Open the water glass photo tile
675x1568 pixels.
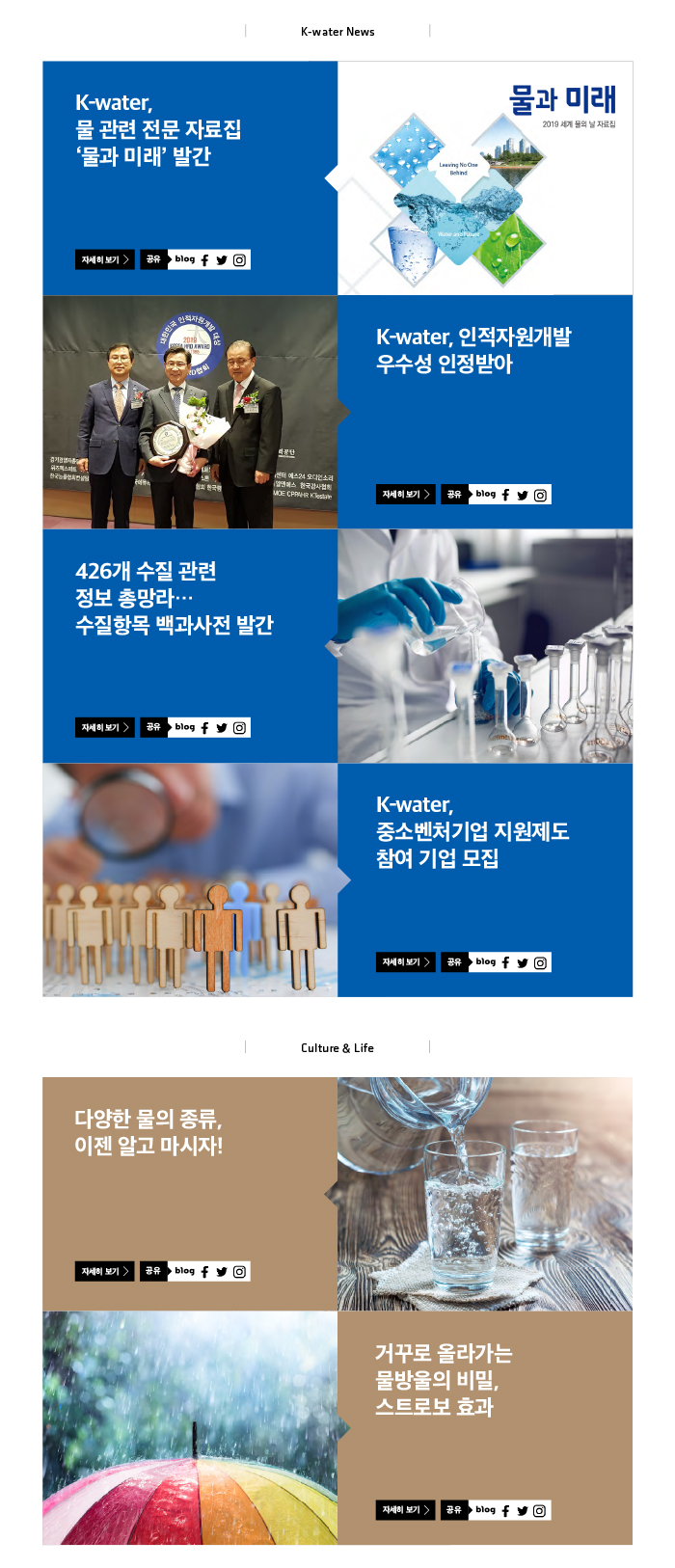pyautogui.click(x=485, y=1194)
